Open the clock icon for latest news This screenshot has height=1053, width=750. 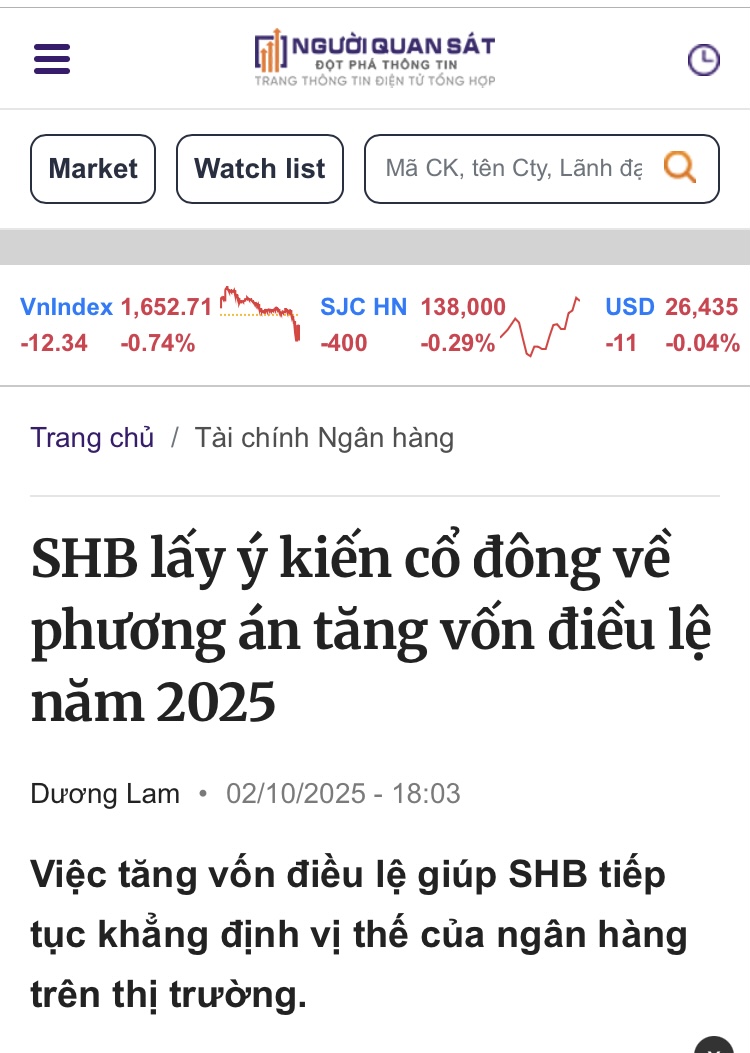pos(703,60)
